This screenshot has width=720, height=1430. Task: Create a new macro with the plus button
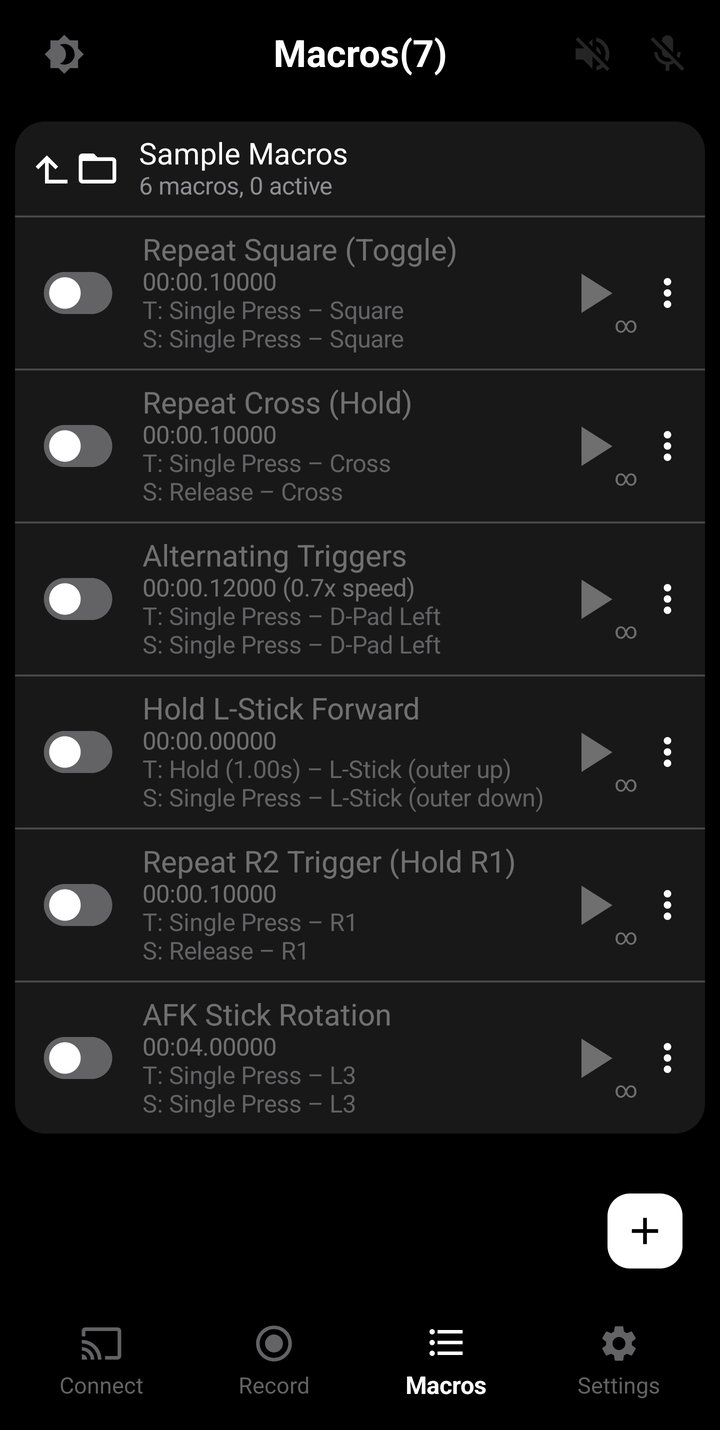(x=645, y=1230)
